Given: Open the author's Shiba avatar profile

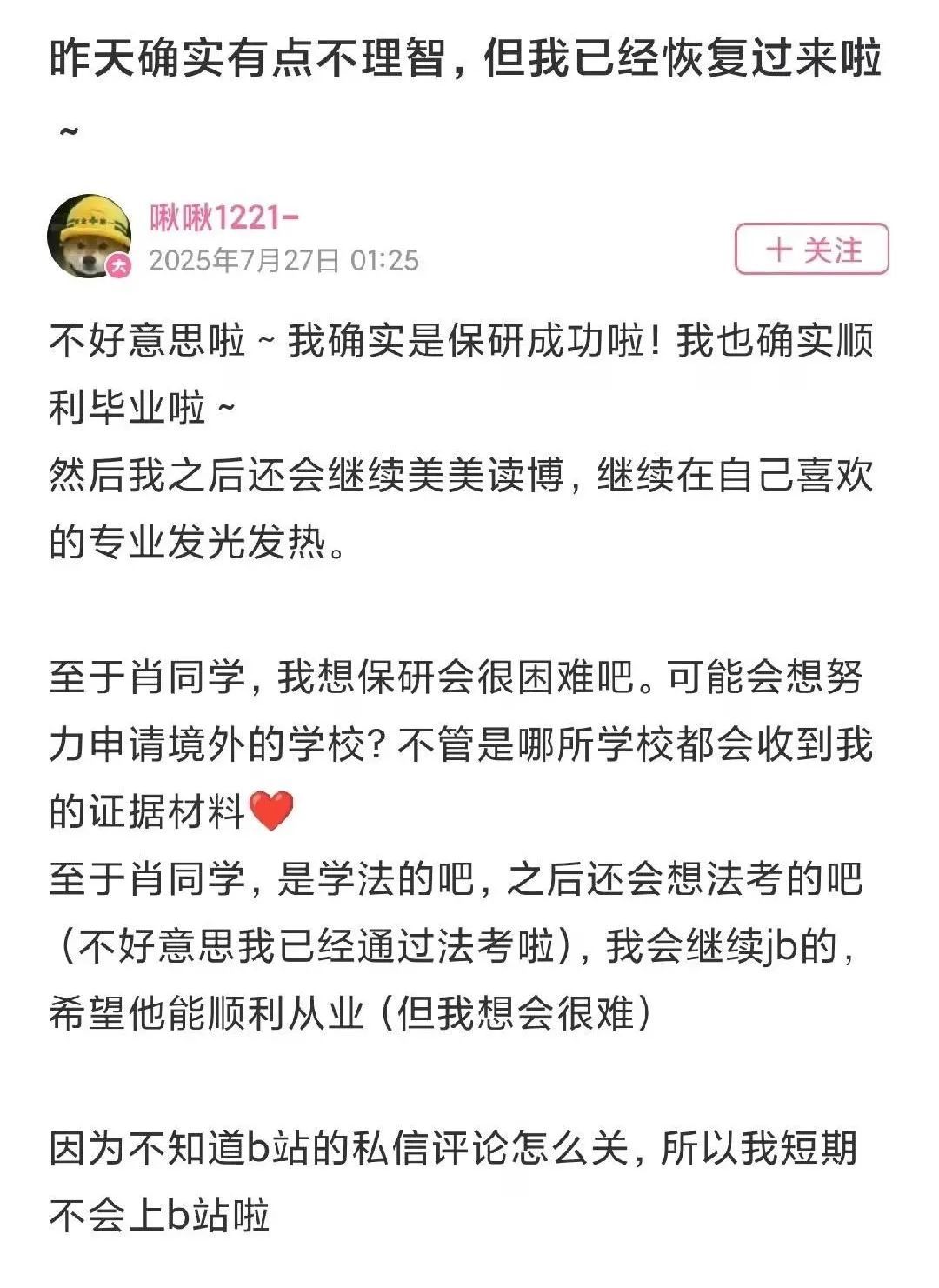Looking at the screenshot, I should 88,235.
